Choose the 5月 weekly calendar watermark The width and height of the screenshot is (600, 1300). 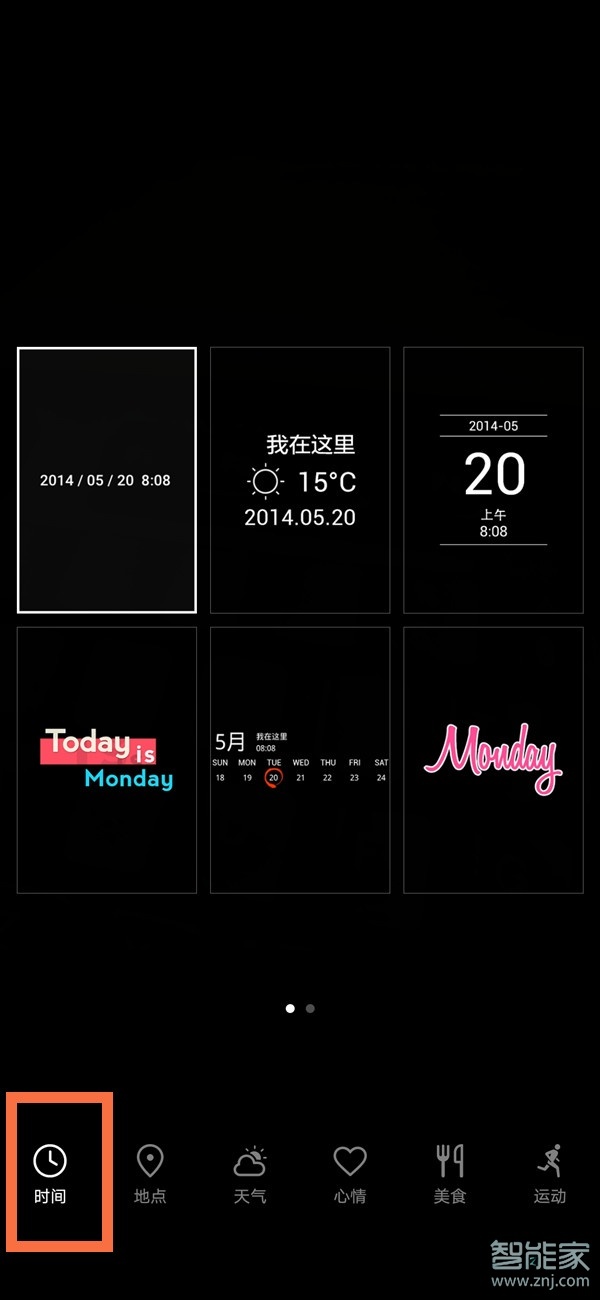300,760
